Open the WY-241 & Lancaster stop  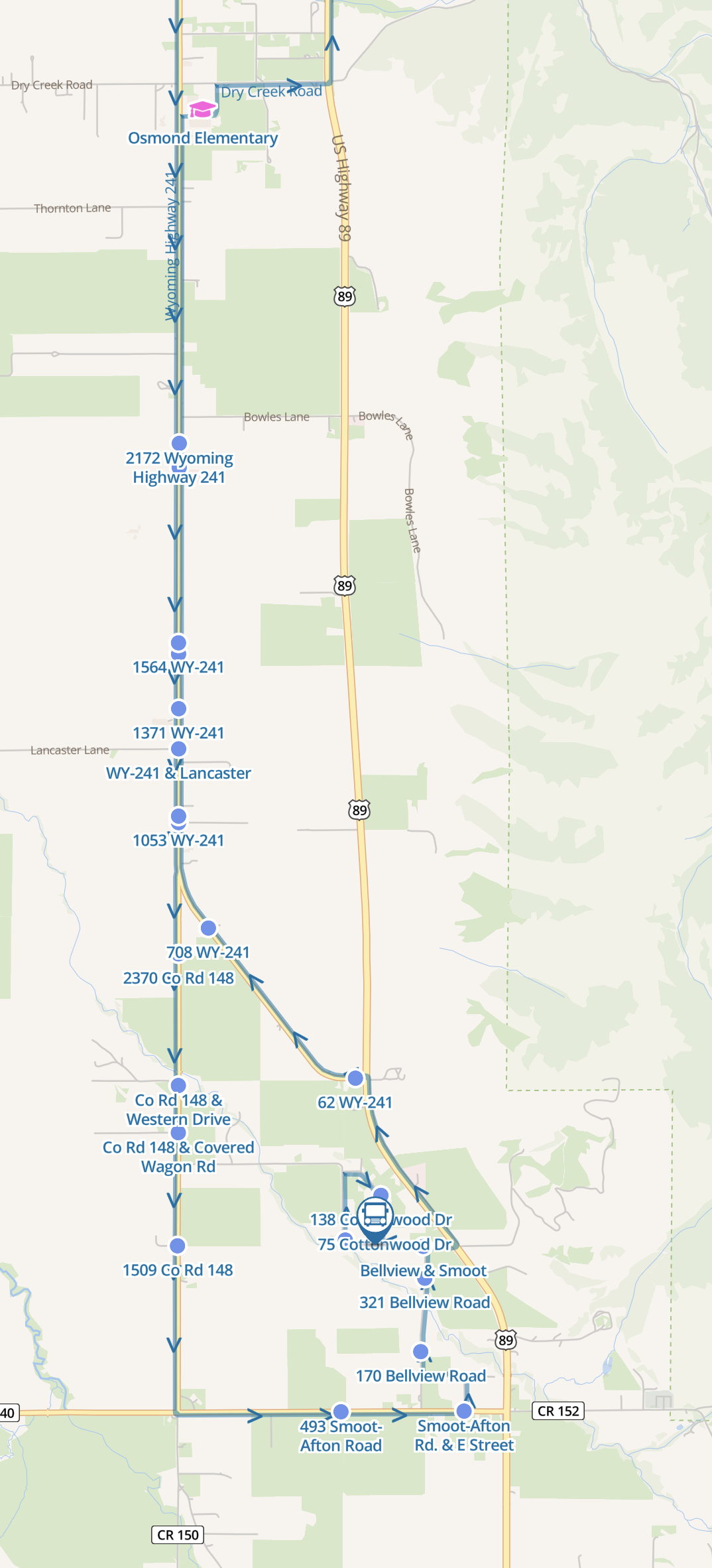pos(178,749)
